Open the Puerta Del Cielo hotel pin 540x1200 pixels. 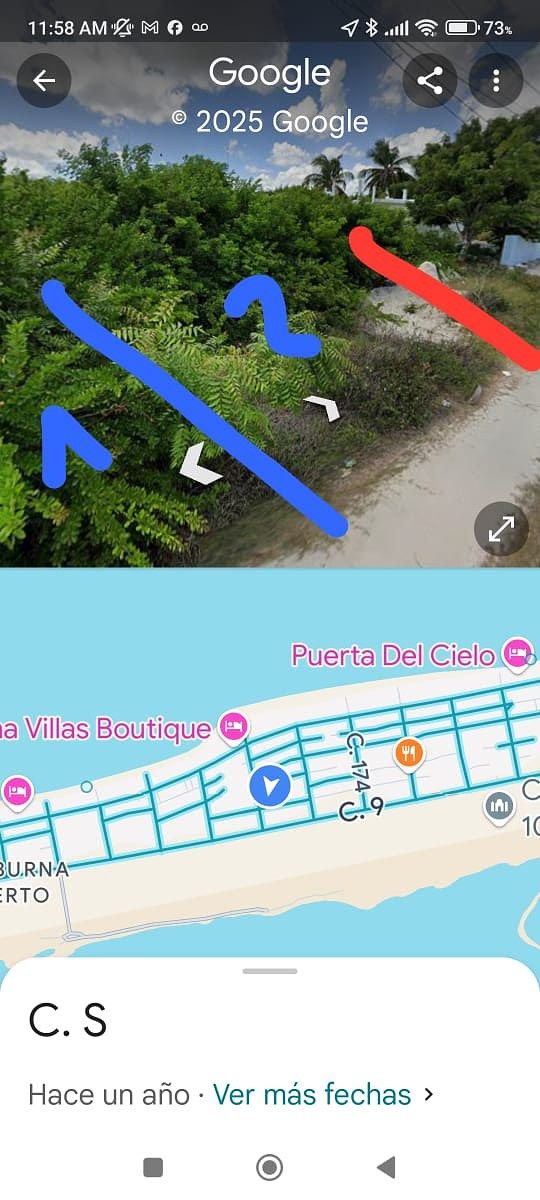(517, 654)
